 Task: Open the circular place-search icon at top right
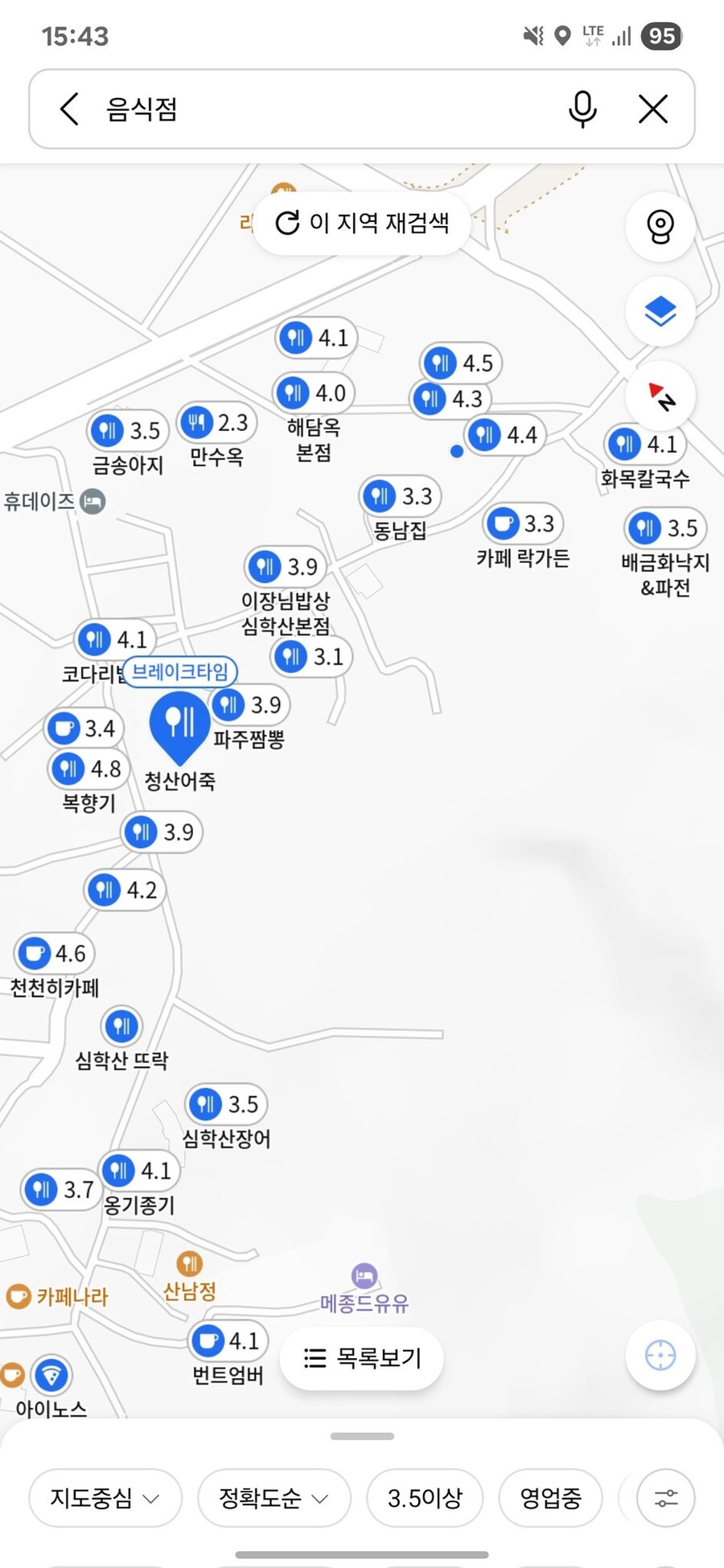(660, 228)
